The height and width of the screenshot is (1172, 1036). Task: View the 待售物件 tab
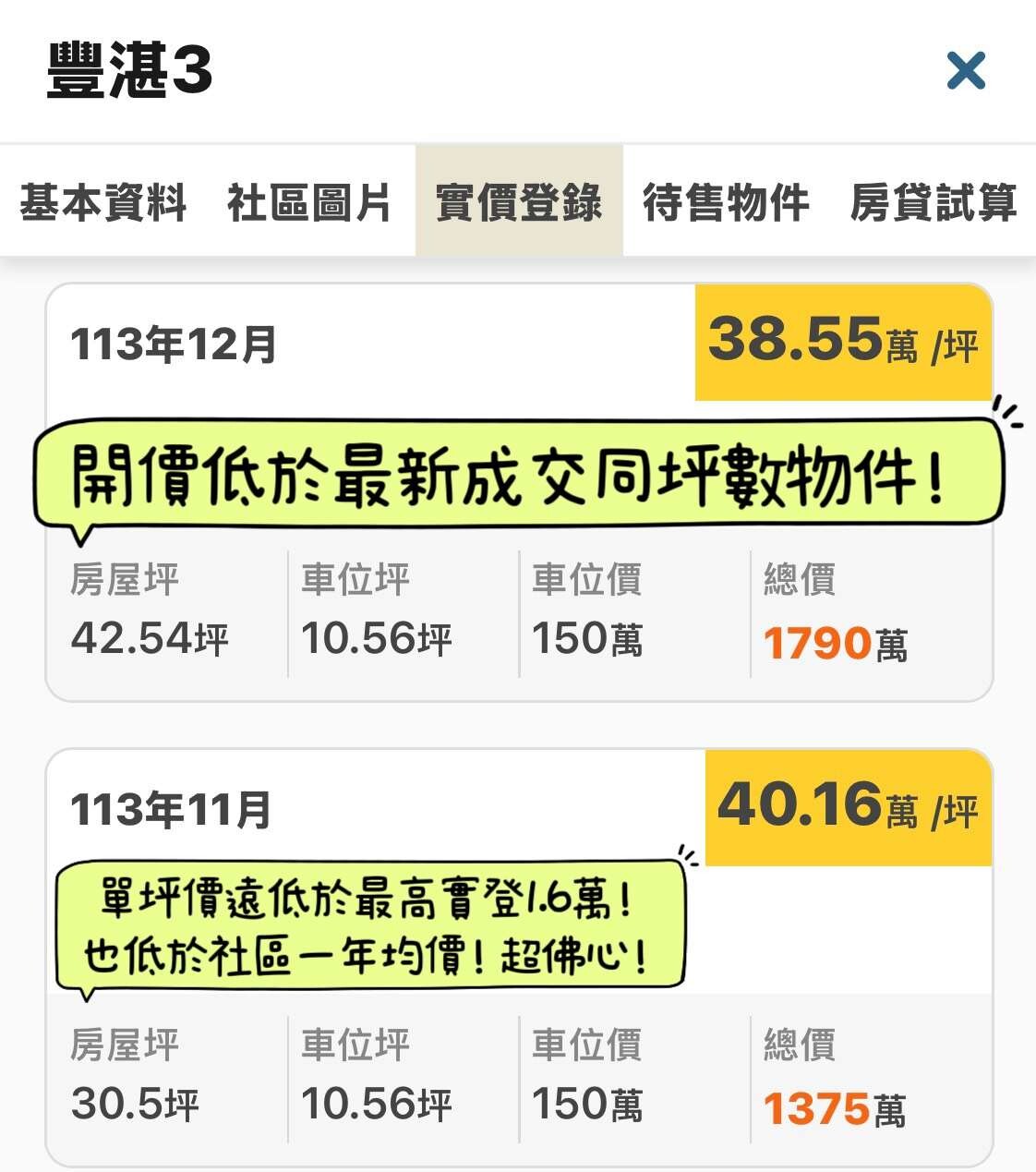[x=726, y=202]
